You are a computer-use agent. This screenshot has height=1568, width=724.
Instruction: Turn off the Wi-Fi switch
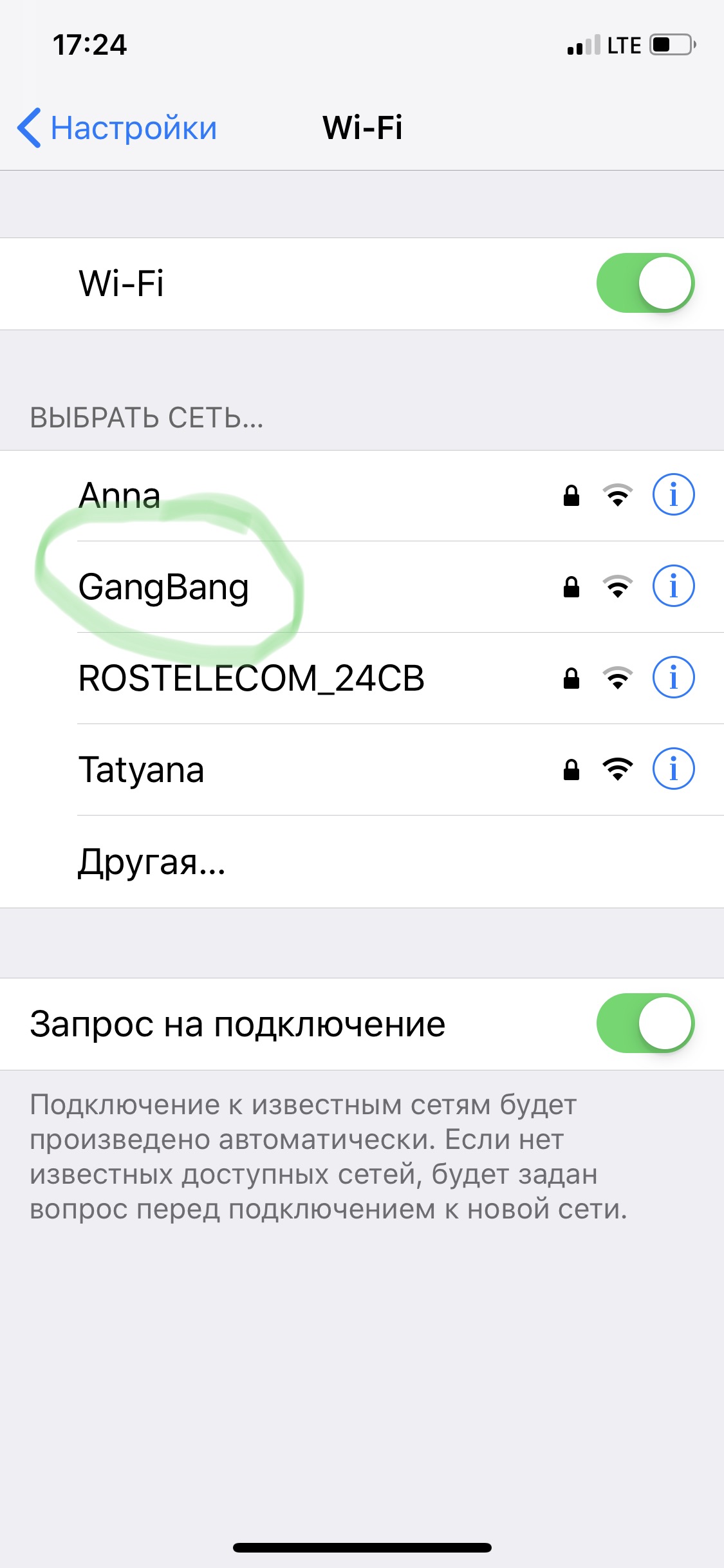click(x=645, y=283)
